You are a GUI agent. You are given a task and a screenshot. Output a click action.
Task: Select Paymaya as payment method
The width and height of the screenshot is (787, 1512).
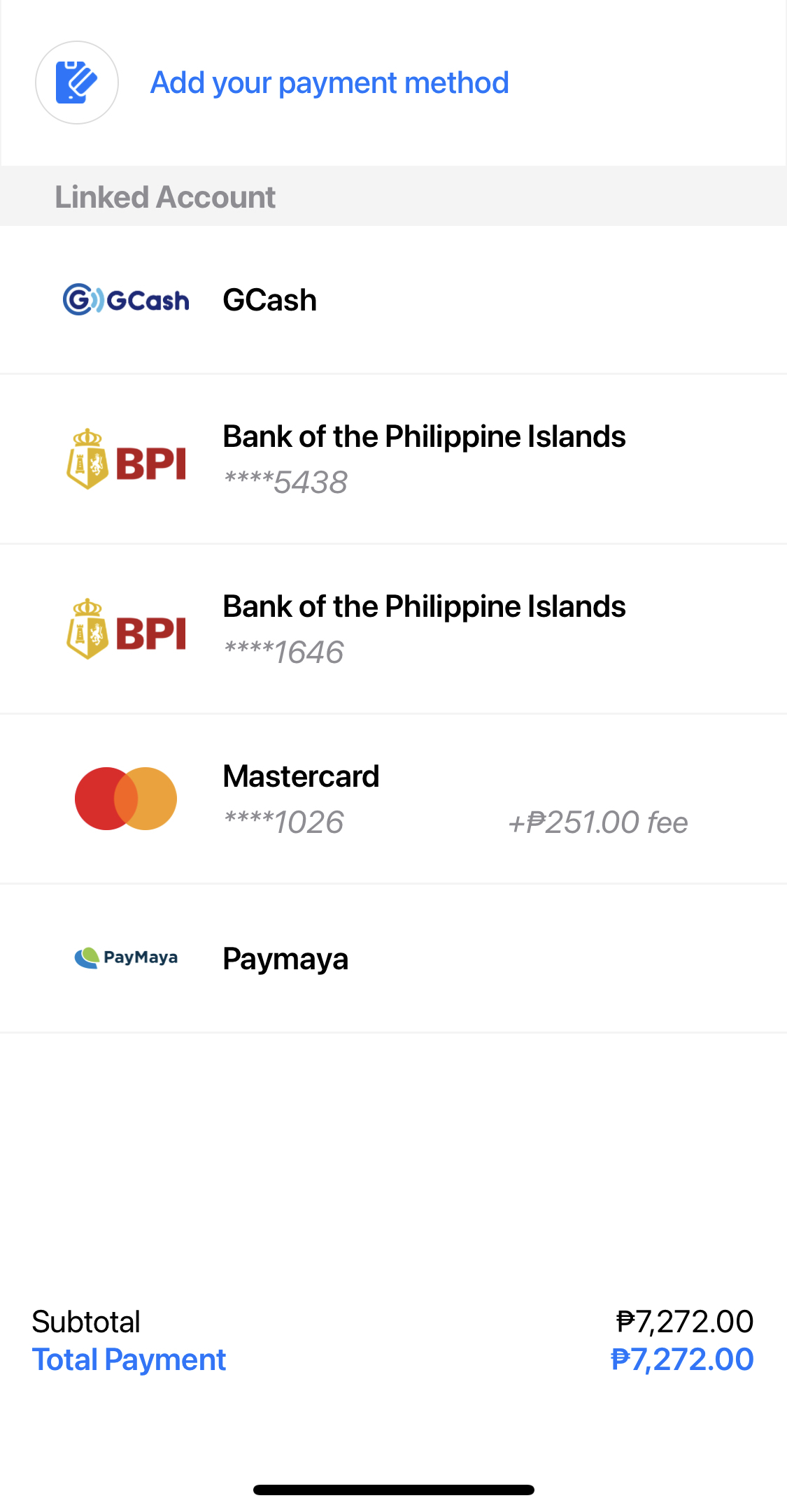click(x=393, y=959)
